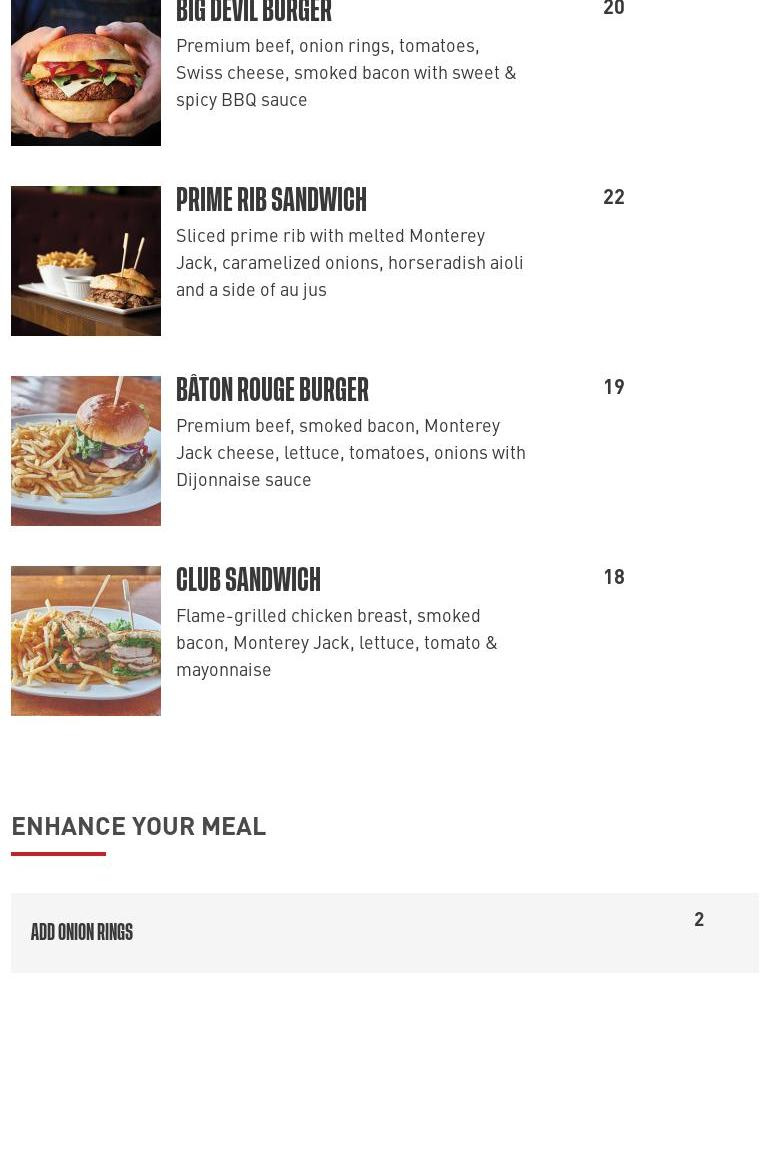Open the Big Devil Burger item photo

tap(86, 73)
